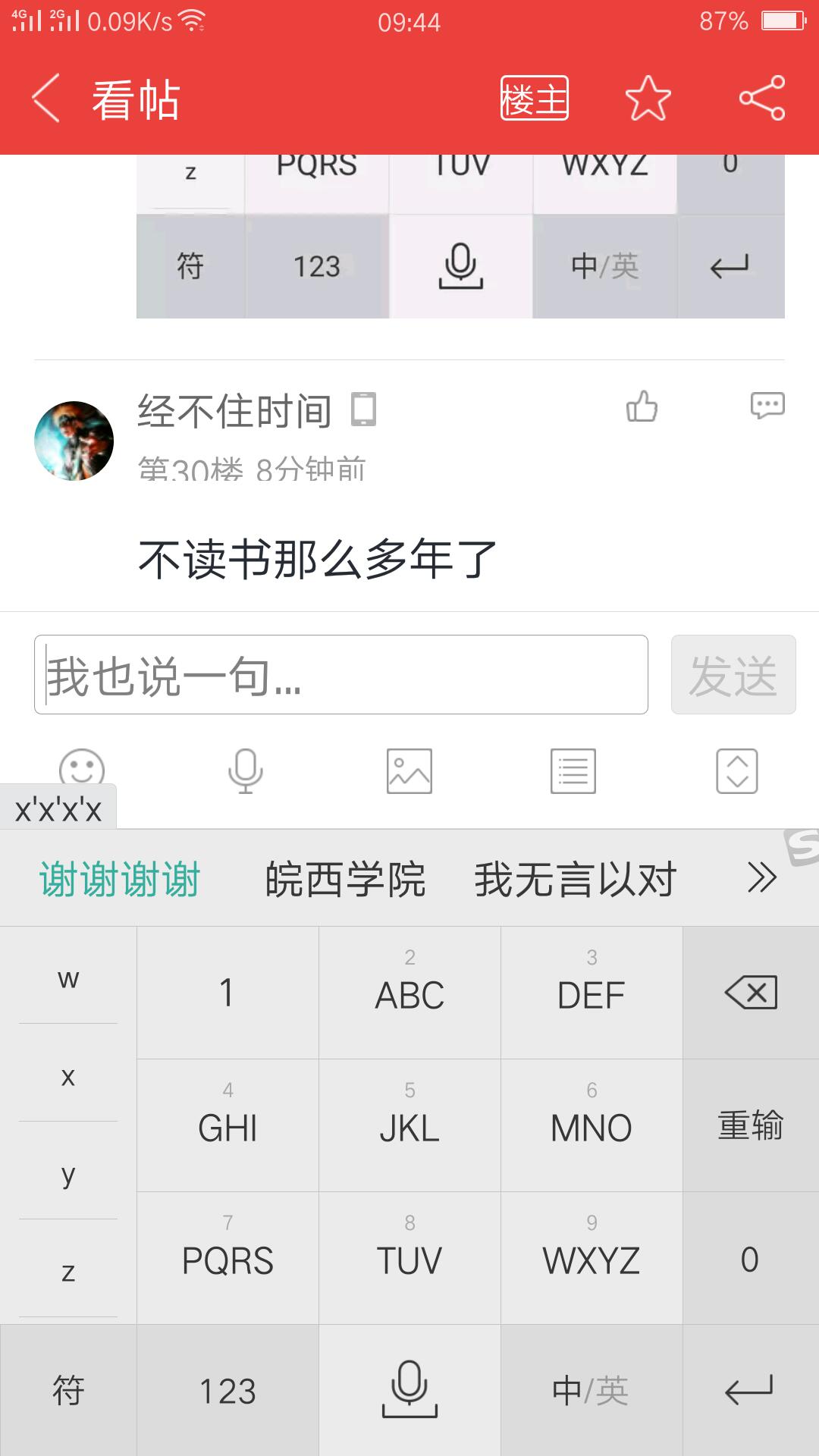
Task: Go back from the 看帖 page
Action: [x=45, y=99]
